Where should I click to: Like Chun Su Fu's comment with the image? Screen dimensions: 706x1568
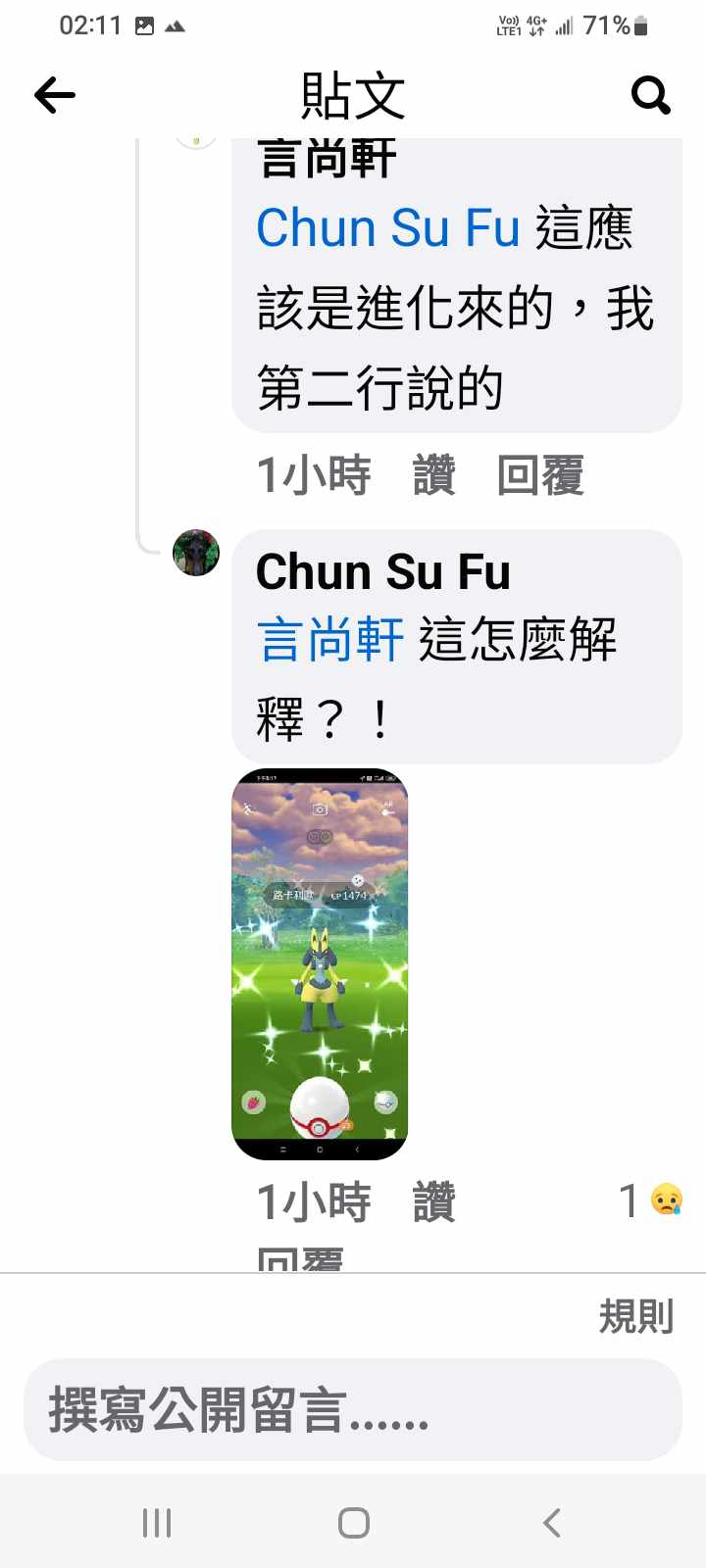click(433, 1202)
